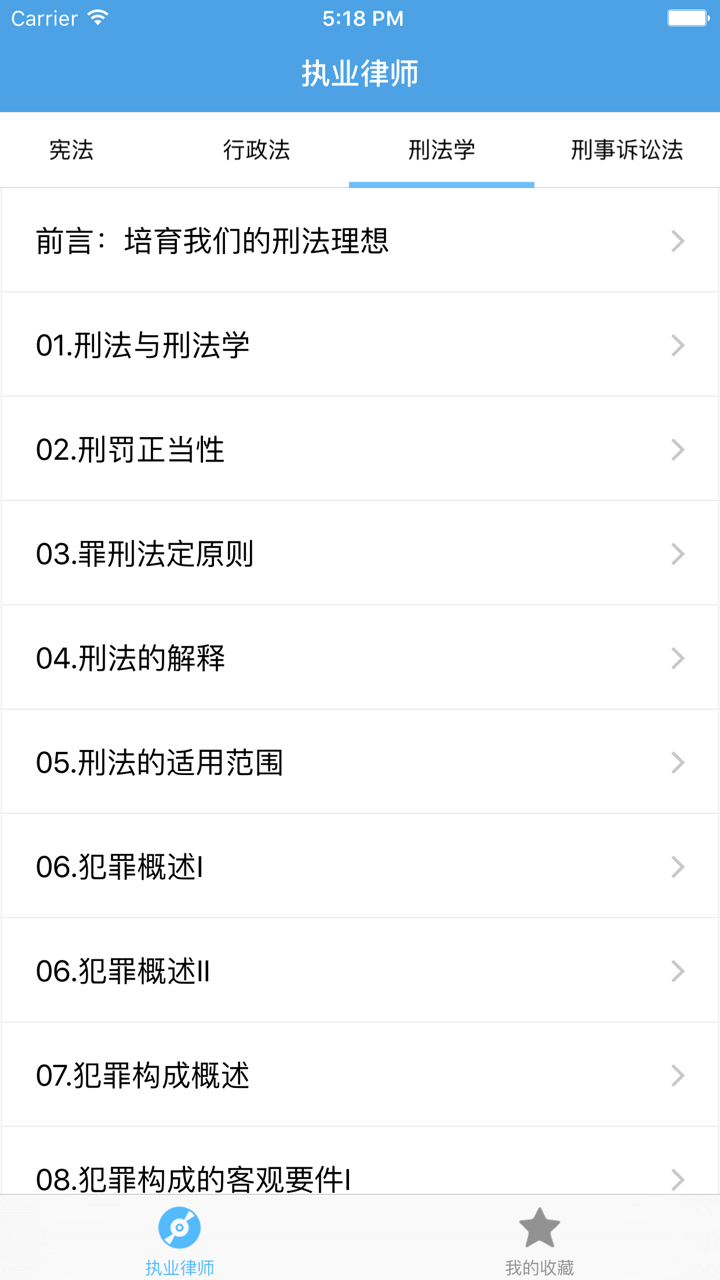This screenshot has width=720, height=1280.
Task: Open 07.犯罪构成概述
Action: click(x=300, y=1074)
